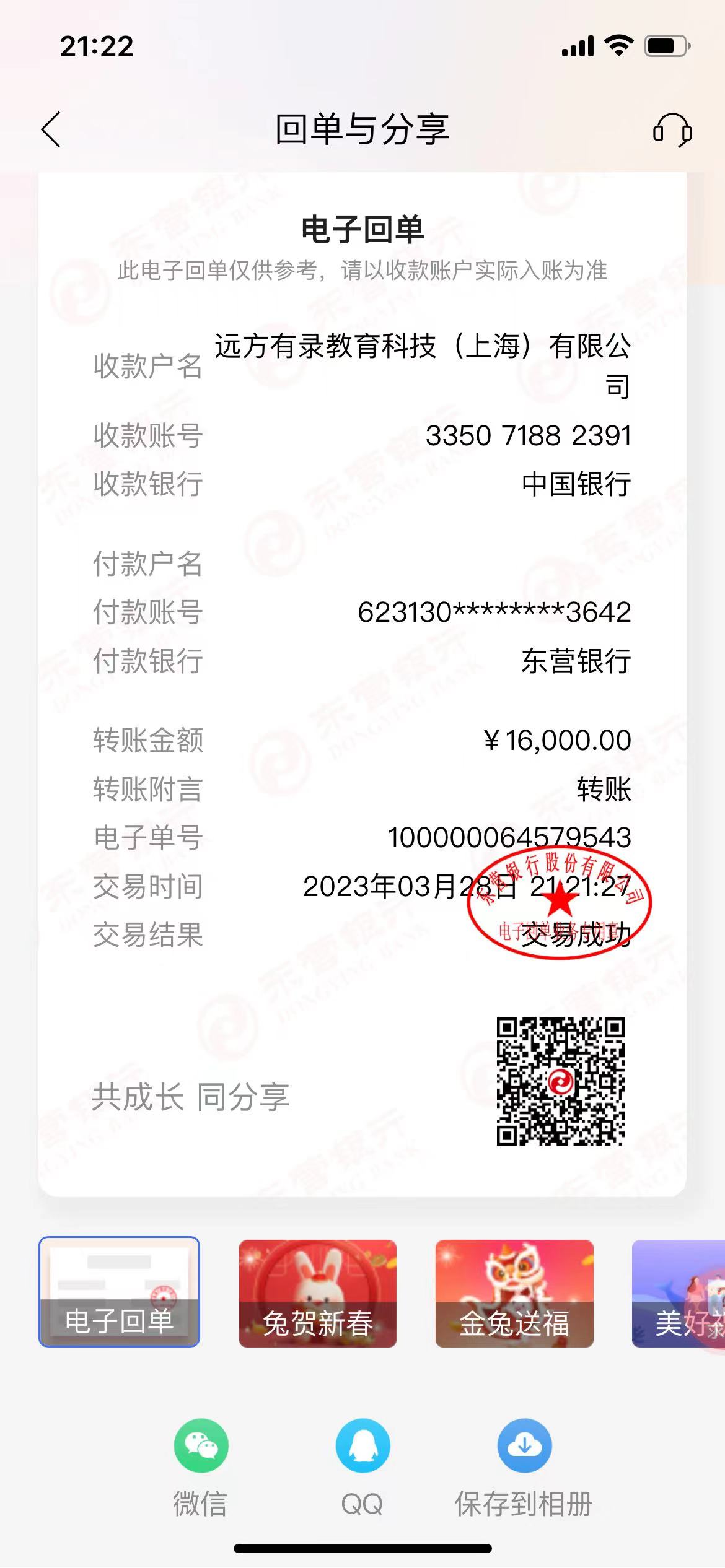This screenshot has height=1568, width=725.
Task: Open customer service headset icon
Action: 672,130
